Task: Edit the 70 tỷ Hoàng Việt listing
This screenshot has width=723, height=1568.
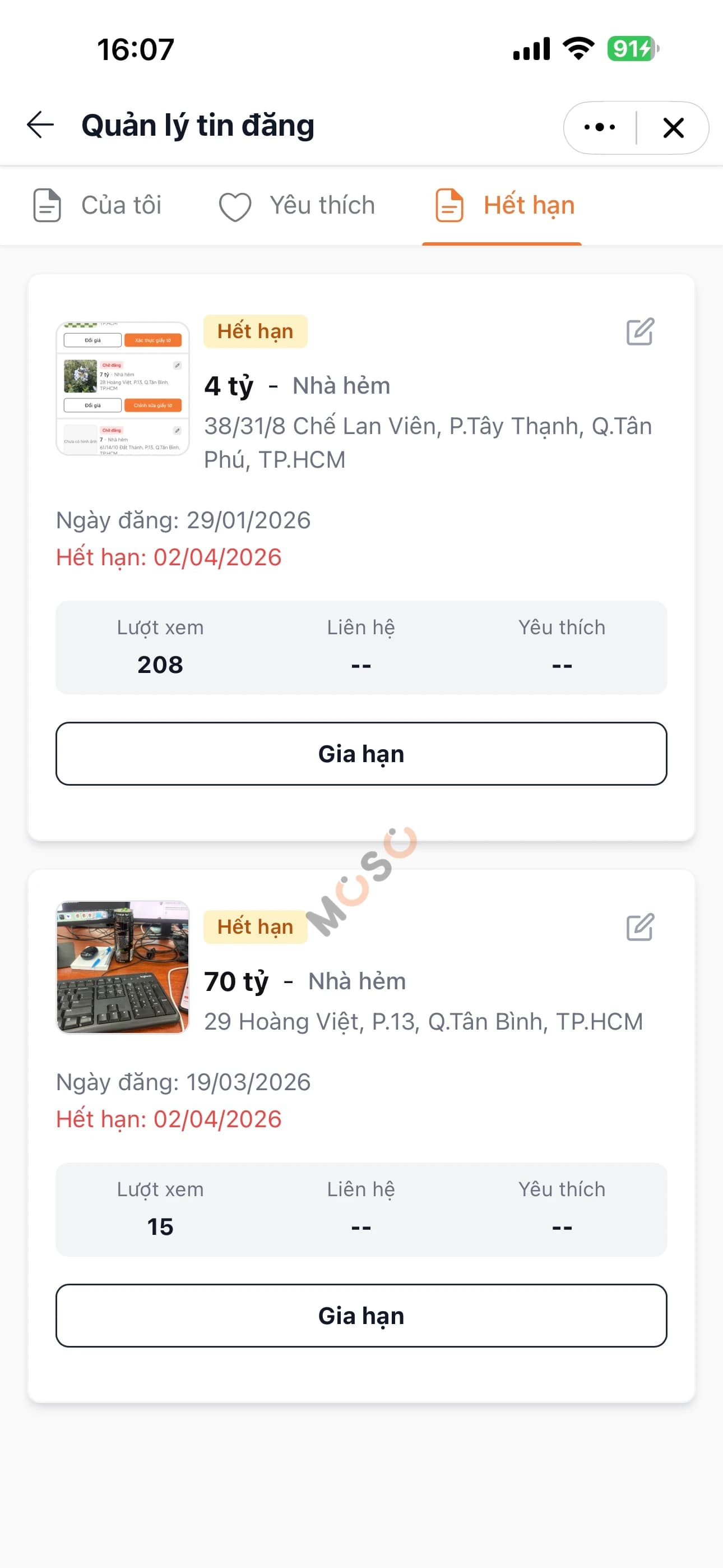Action: [640, 927]
